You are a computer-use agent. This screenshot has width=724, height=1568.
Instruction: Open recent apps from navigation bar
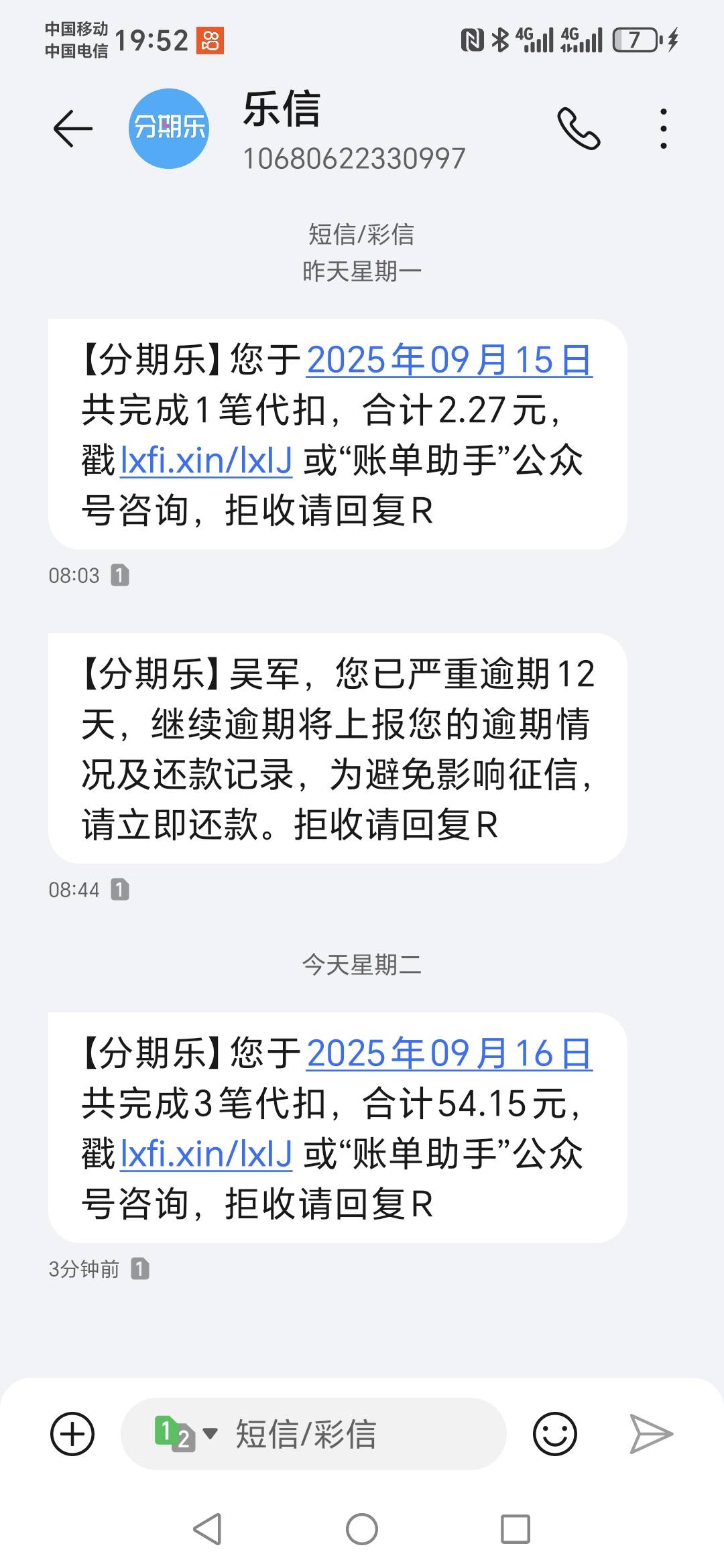tap(516, 1529)
